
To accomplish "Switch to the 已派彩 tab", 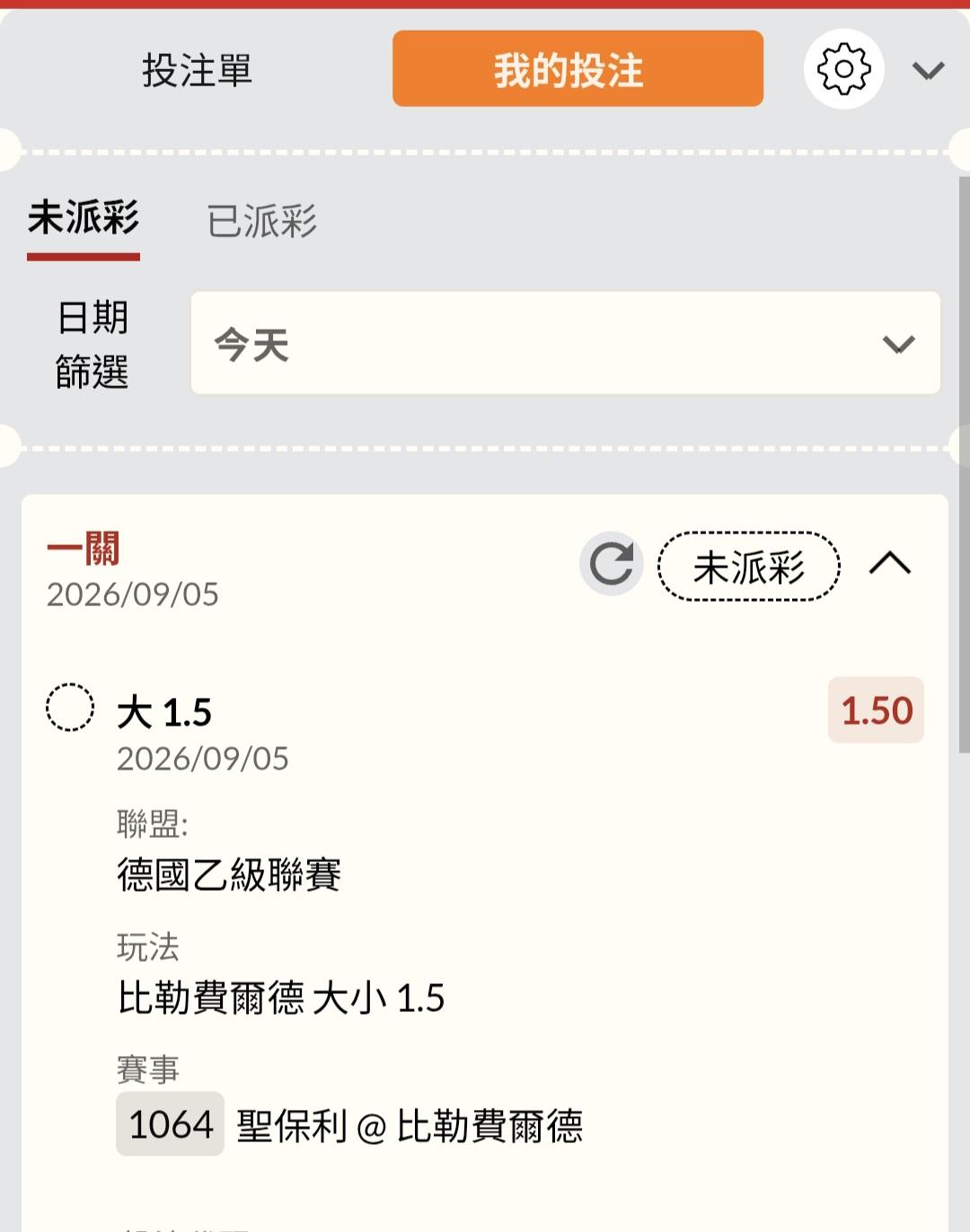I will [x=261, y=221].
